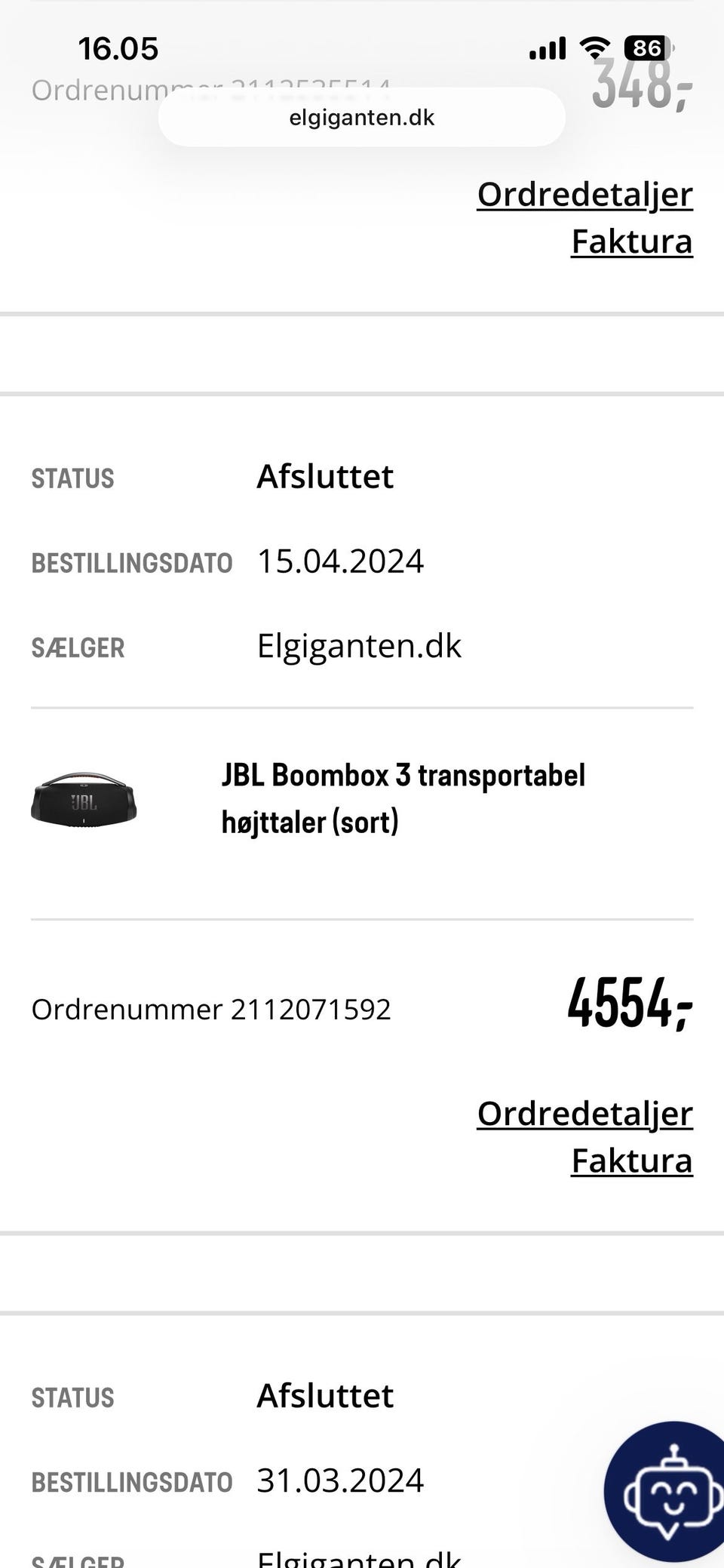Open Ordredetaljer for order 2112071592

(584, 1114)
